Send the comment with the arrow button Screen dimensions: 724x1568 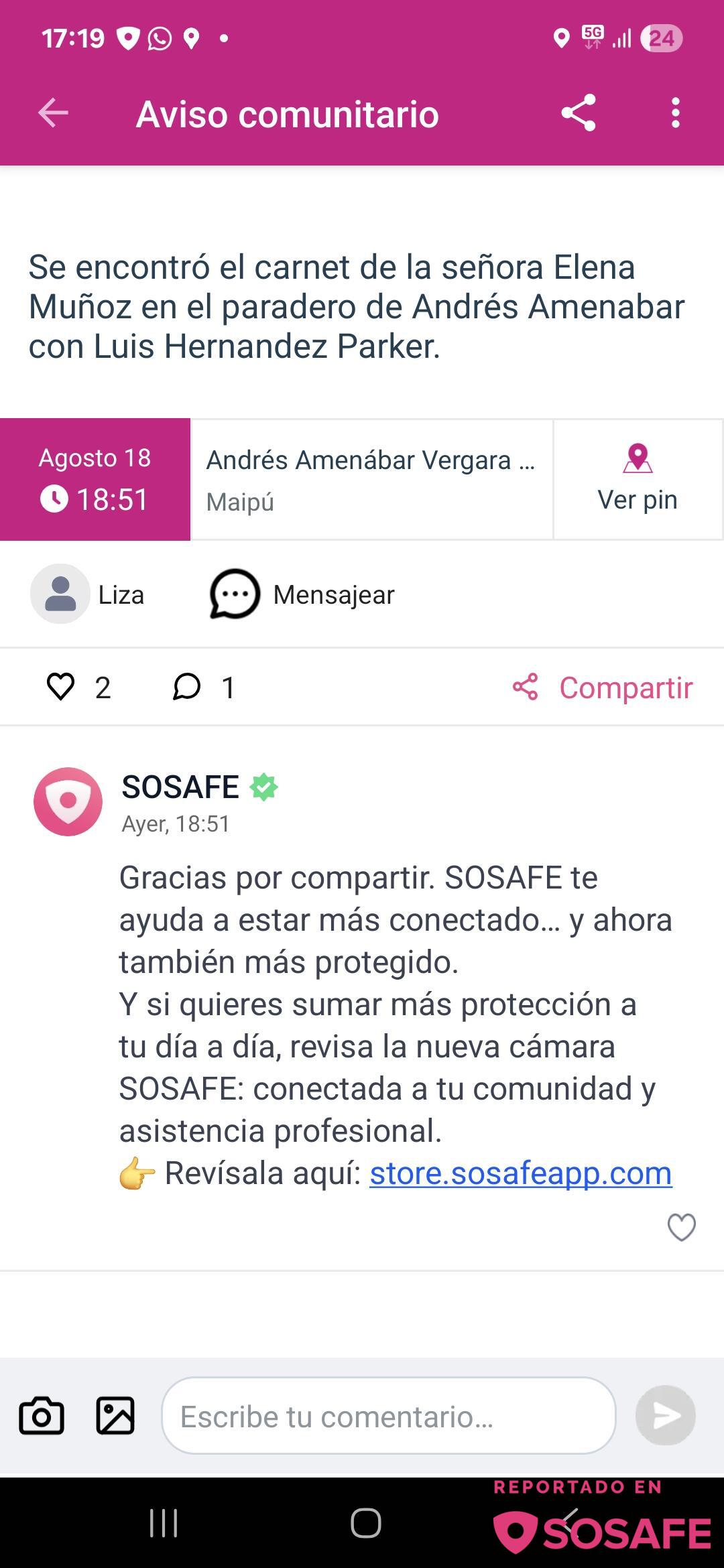coord(665,1415)
